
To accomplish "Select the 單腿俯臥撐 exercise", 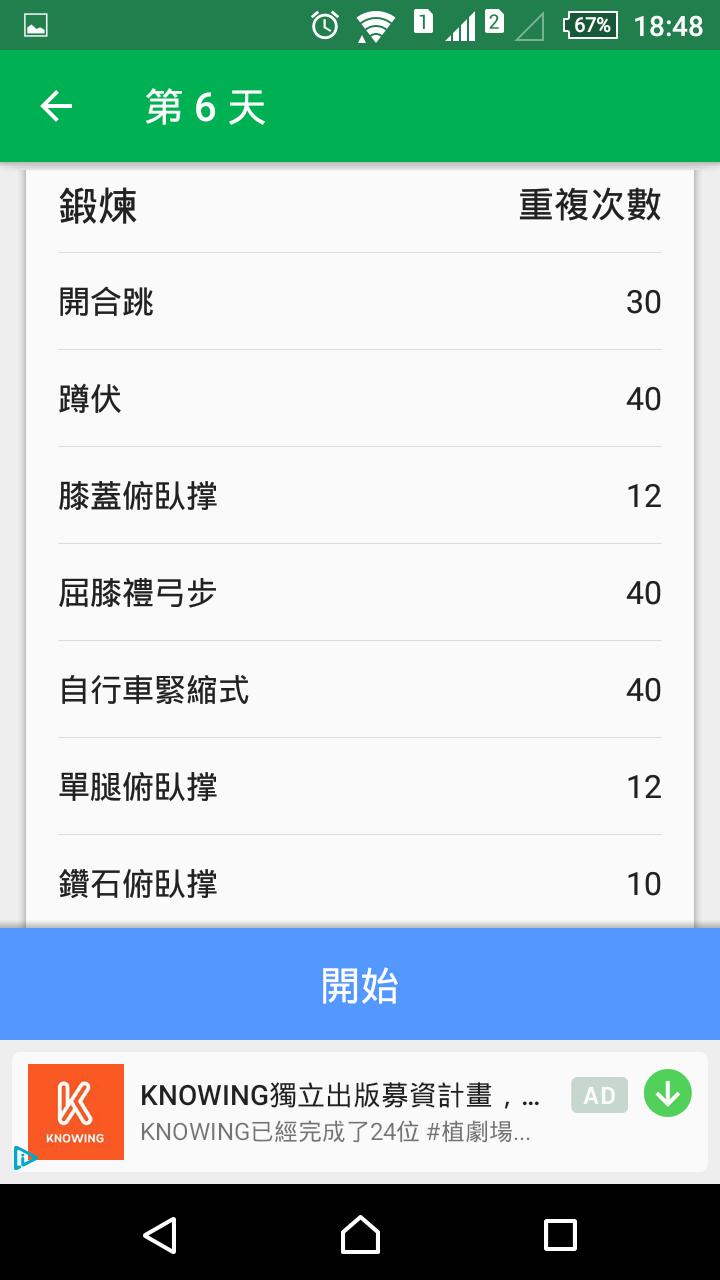I will click(x=360, y=786).
